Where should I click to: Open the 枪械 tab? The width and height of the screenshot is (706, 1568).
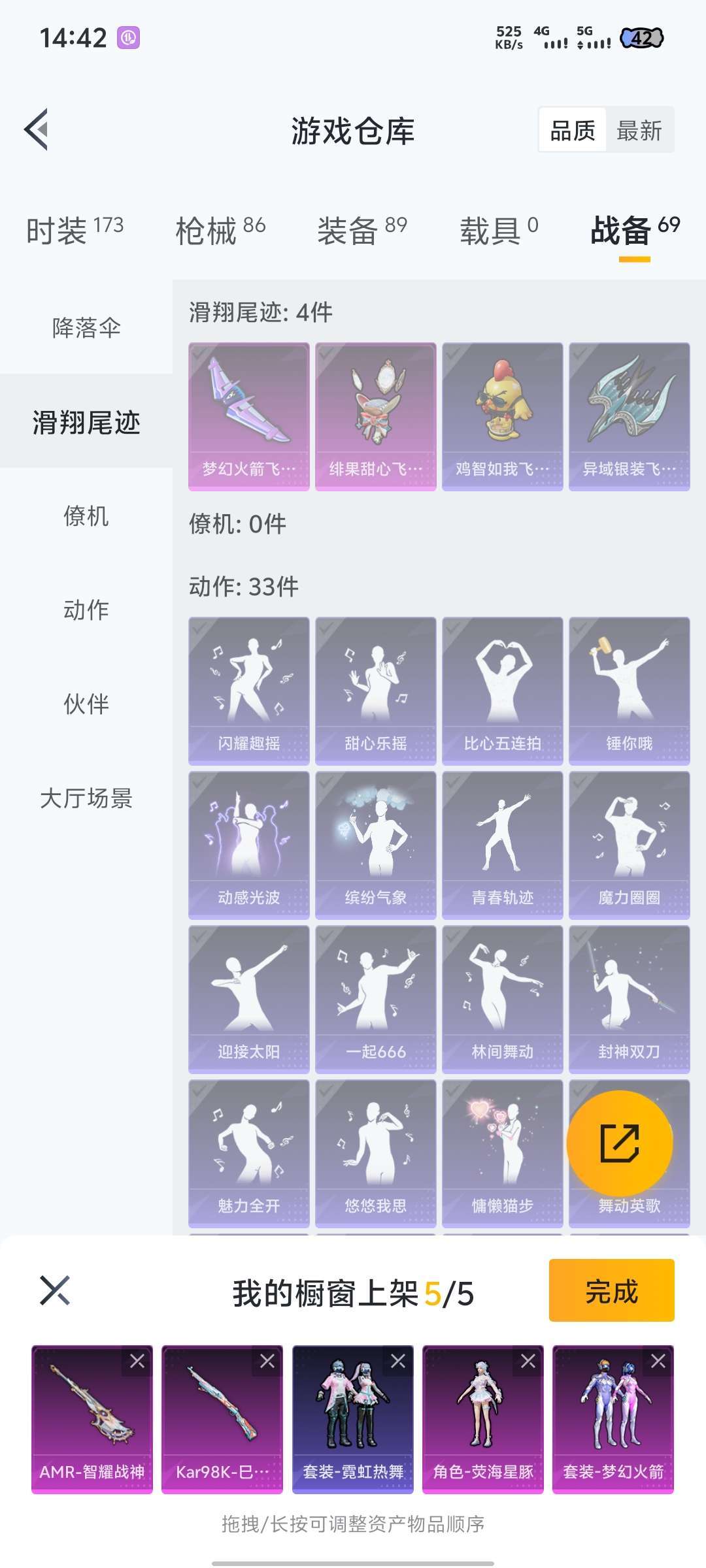point(220,230)
